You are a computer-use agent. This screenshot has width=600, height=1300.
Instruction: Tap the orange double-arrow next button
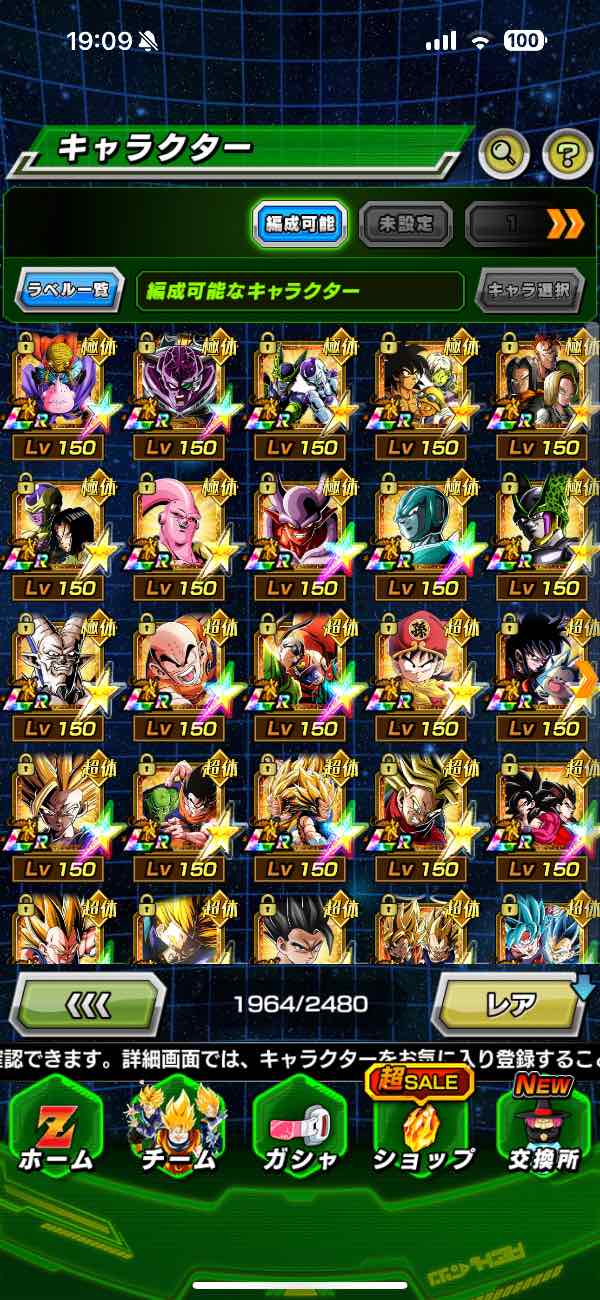565,224
